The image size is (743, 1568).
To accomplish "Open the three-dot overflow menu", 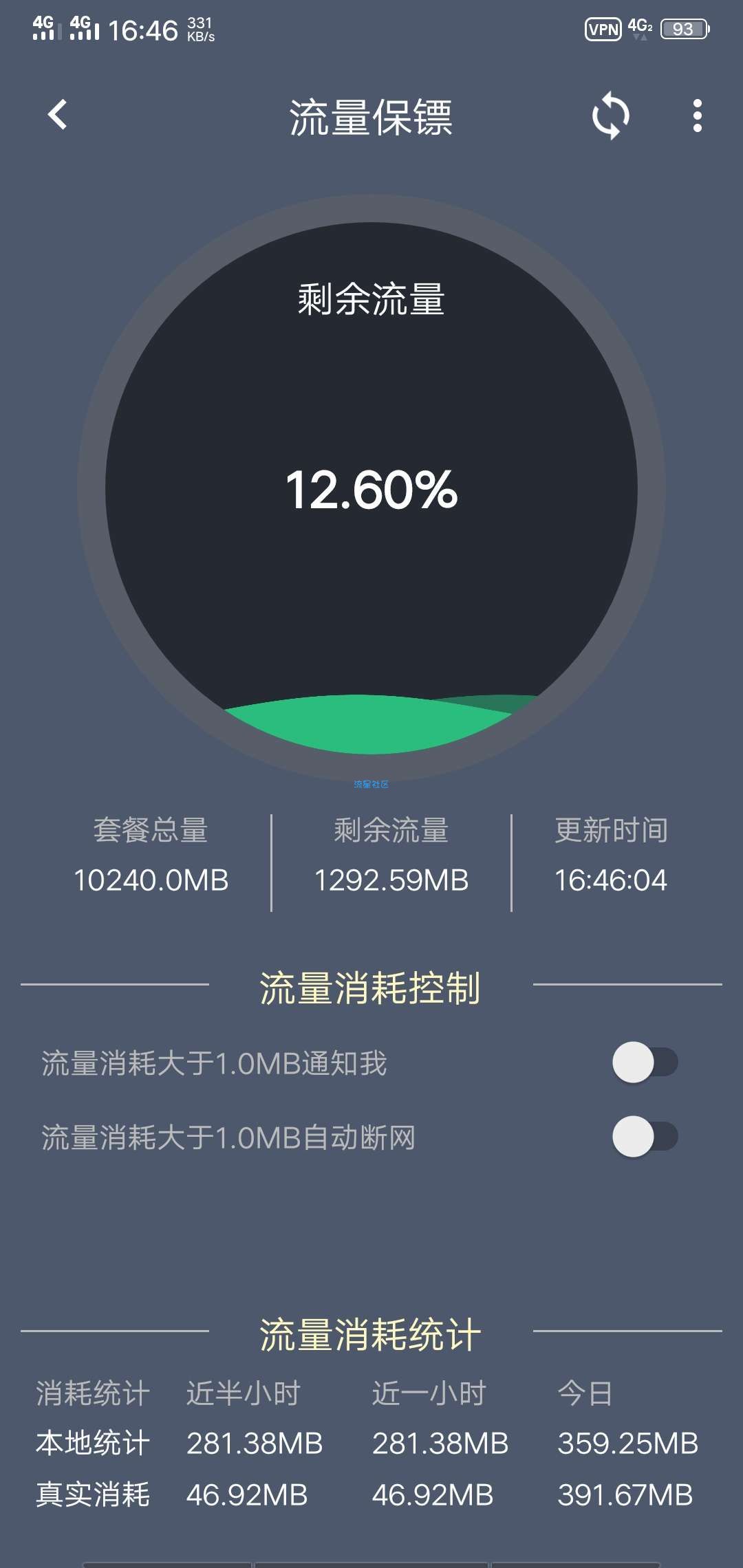I will pyautogui.click(x=697, y=116).
